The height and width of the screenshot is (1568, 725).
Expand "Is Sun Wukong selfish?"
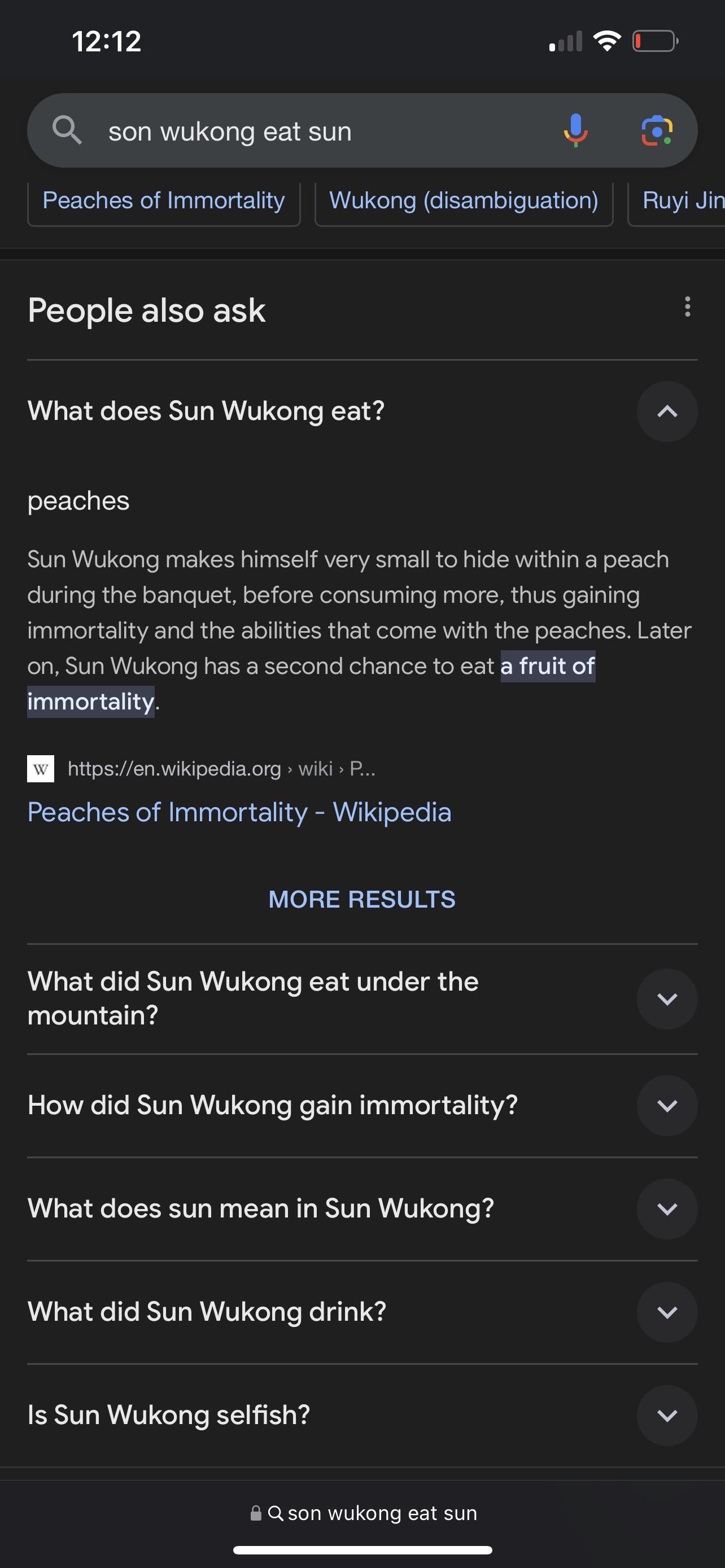(667, 1416)
